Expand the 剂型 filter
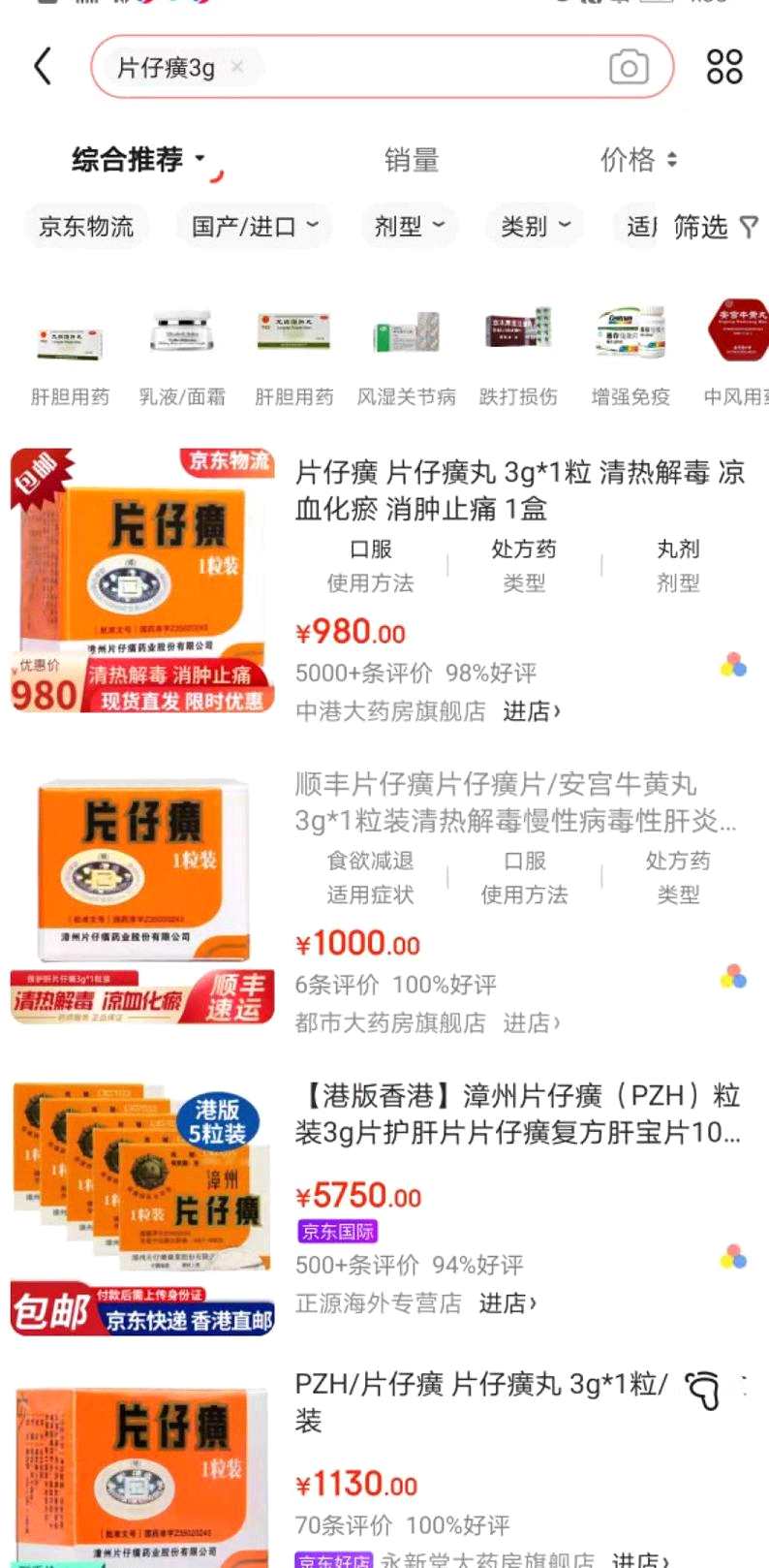This screenshot has width=769, height=1568. tap(409, 227)
